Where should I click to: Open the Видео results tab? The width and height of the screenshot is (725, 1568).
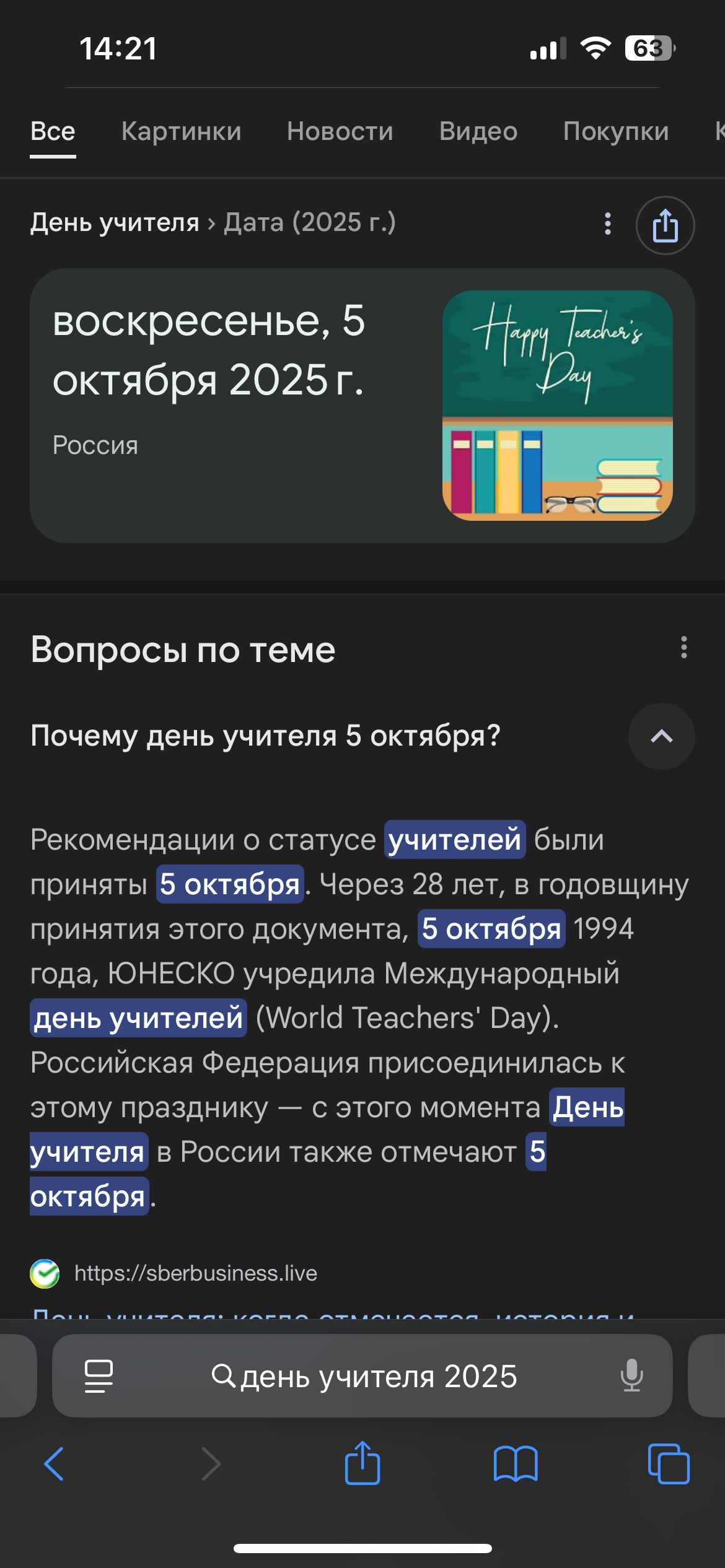[x=478, y=131]
